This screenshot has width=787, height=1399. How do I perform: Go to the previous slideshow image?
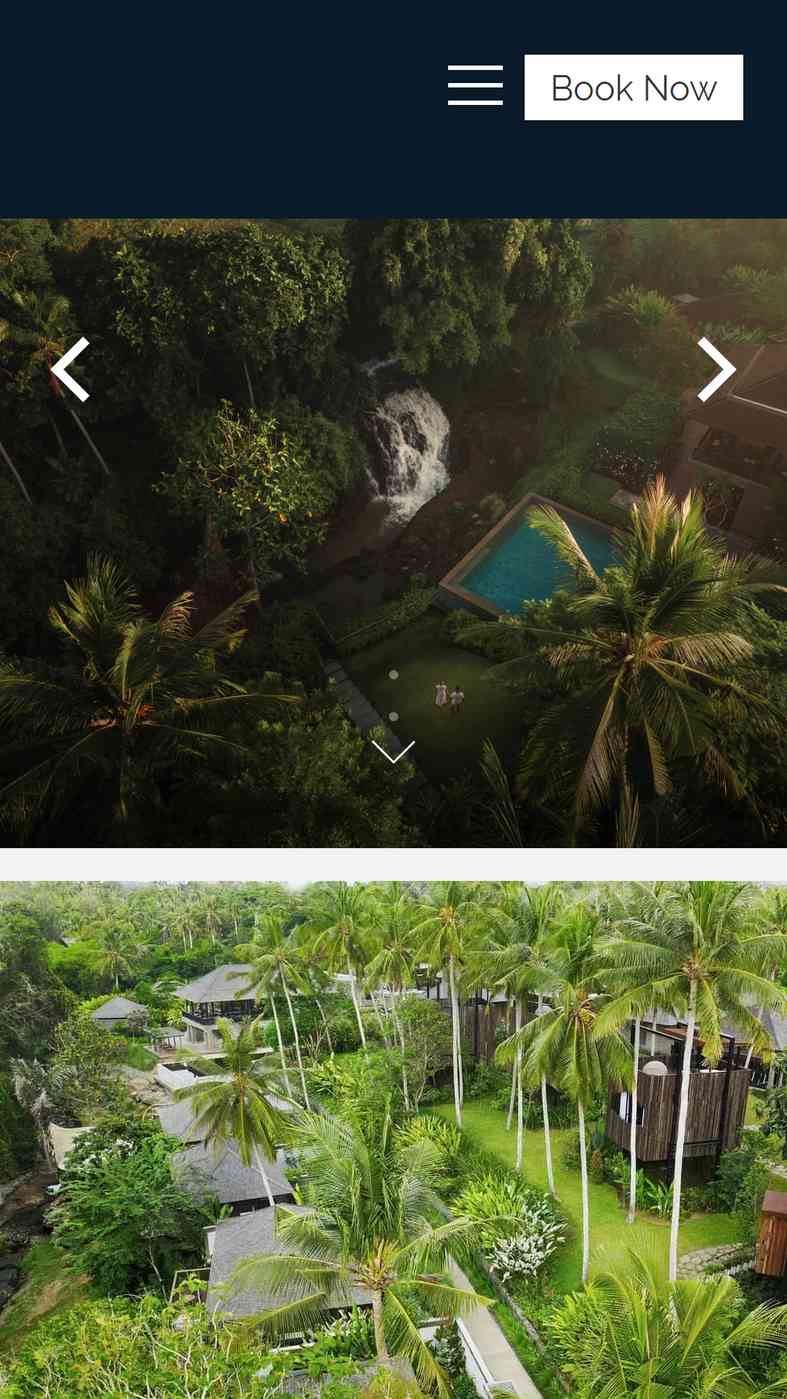click(x=70, y=369)
